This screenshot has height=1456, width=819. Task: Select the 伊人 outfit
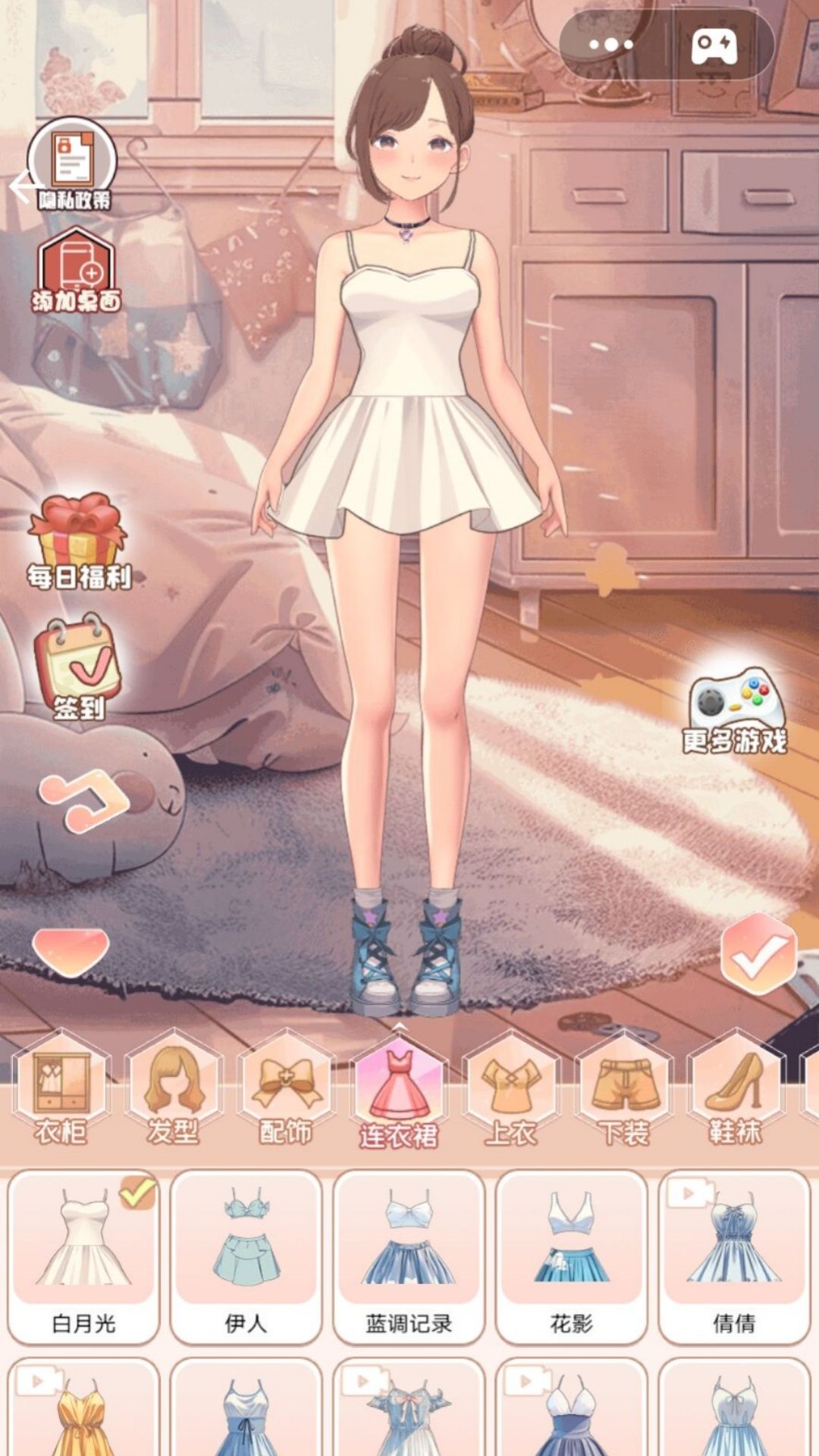(246, 1257)
